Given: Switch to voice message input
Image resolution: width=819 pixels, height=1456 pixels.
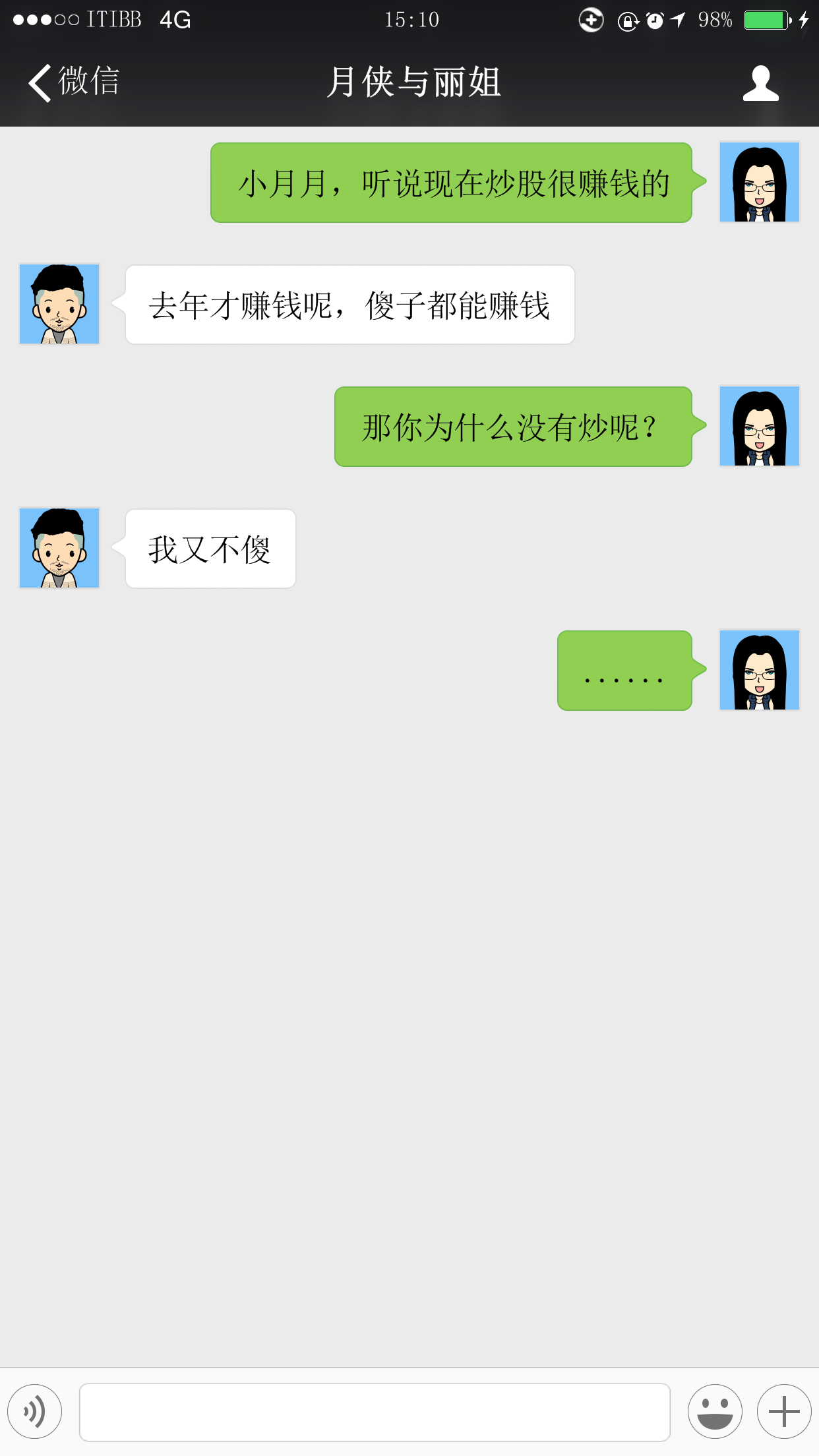Looking at the screenshot, I should [x=35, y=1411].
